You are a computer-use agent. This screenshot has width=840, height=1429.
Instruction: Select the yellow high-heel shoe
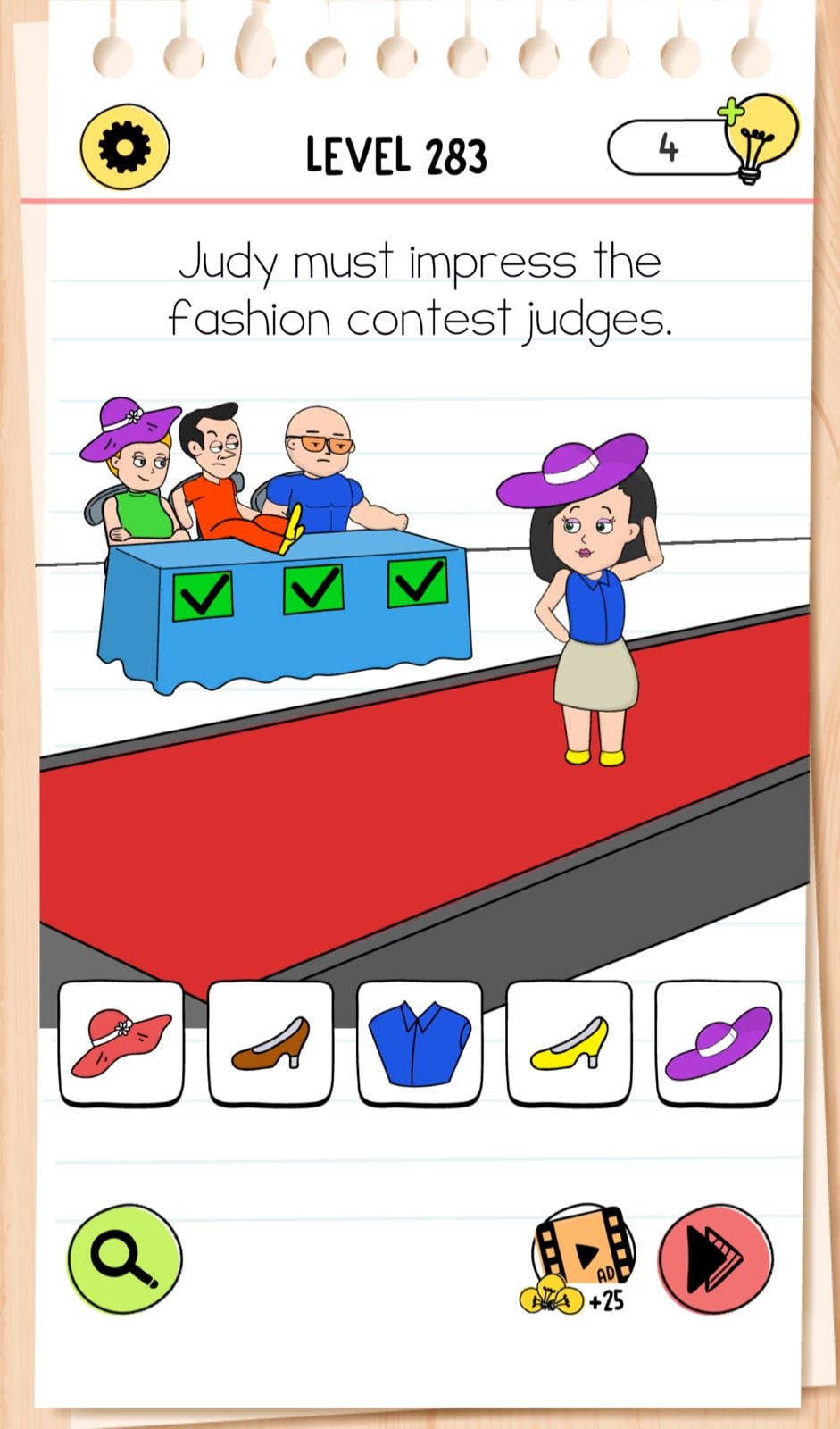(x=569, y=1042)
